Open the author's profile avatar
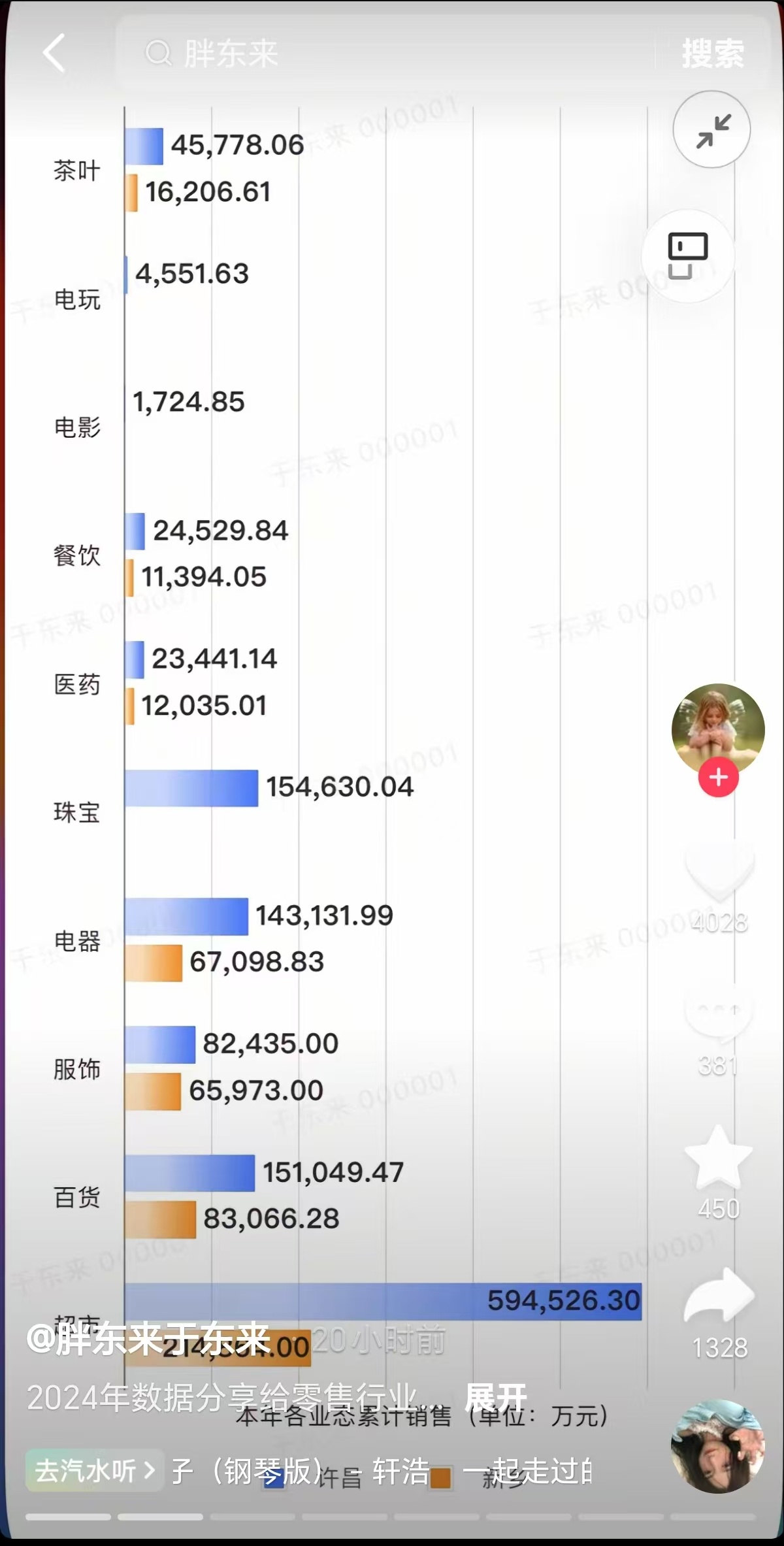Image resolution: width=784 pixels, height=1546 pixels. (x=718, y=729)
